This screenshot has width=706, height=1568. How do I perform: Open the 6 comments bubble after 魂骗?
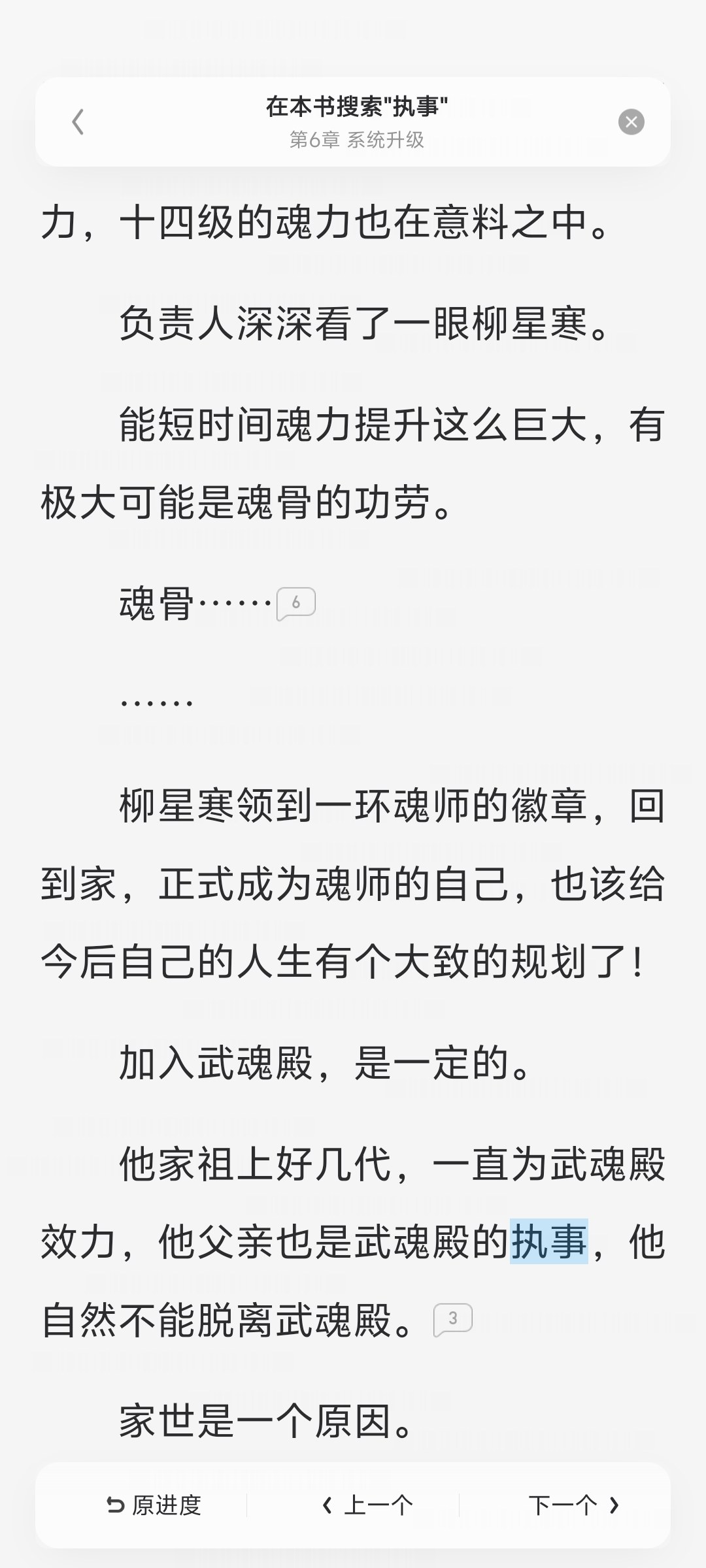coord(296,603)
